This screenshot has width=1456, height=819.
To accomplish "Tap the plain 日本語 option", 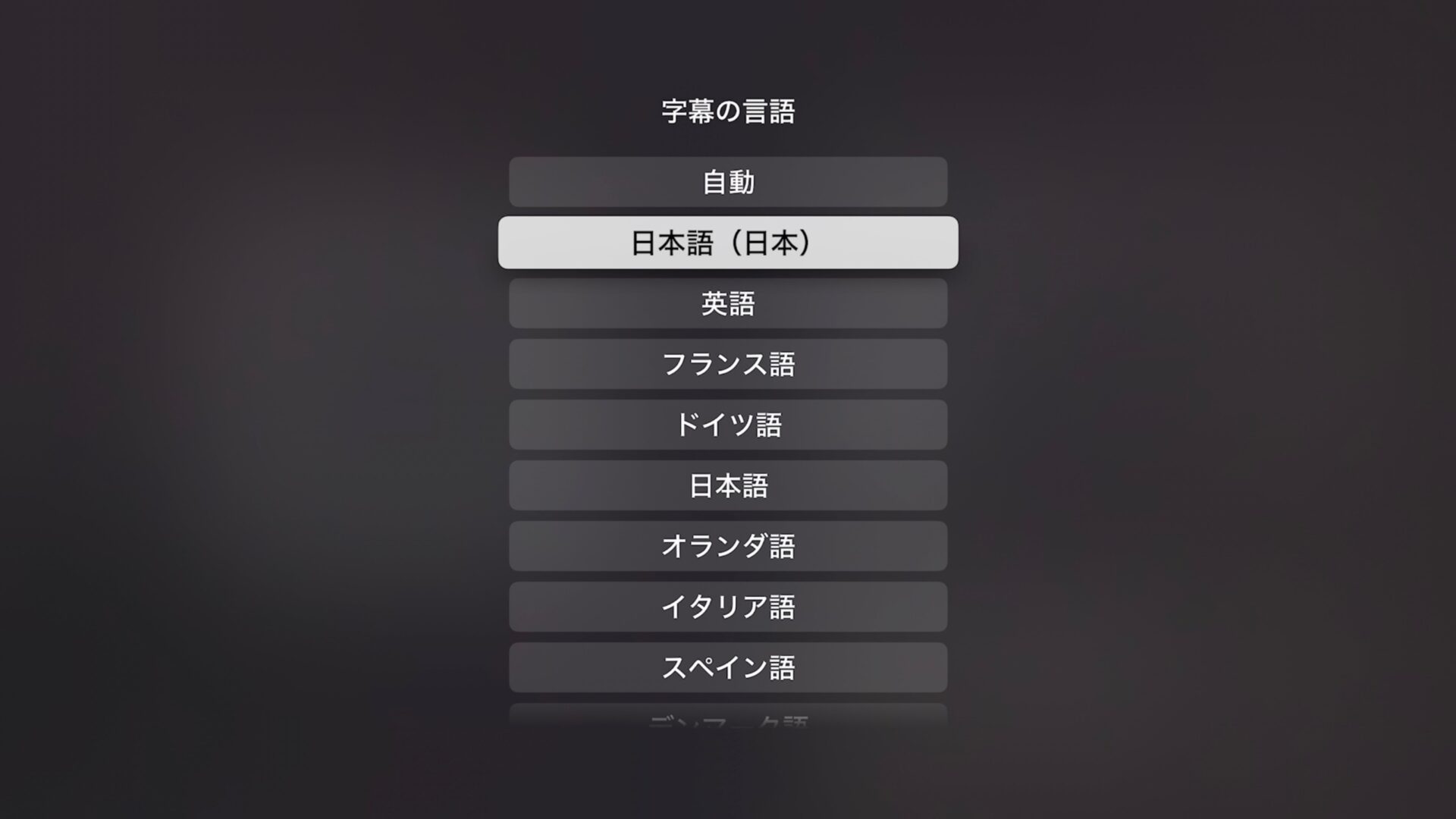I will coord(728,485).
